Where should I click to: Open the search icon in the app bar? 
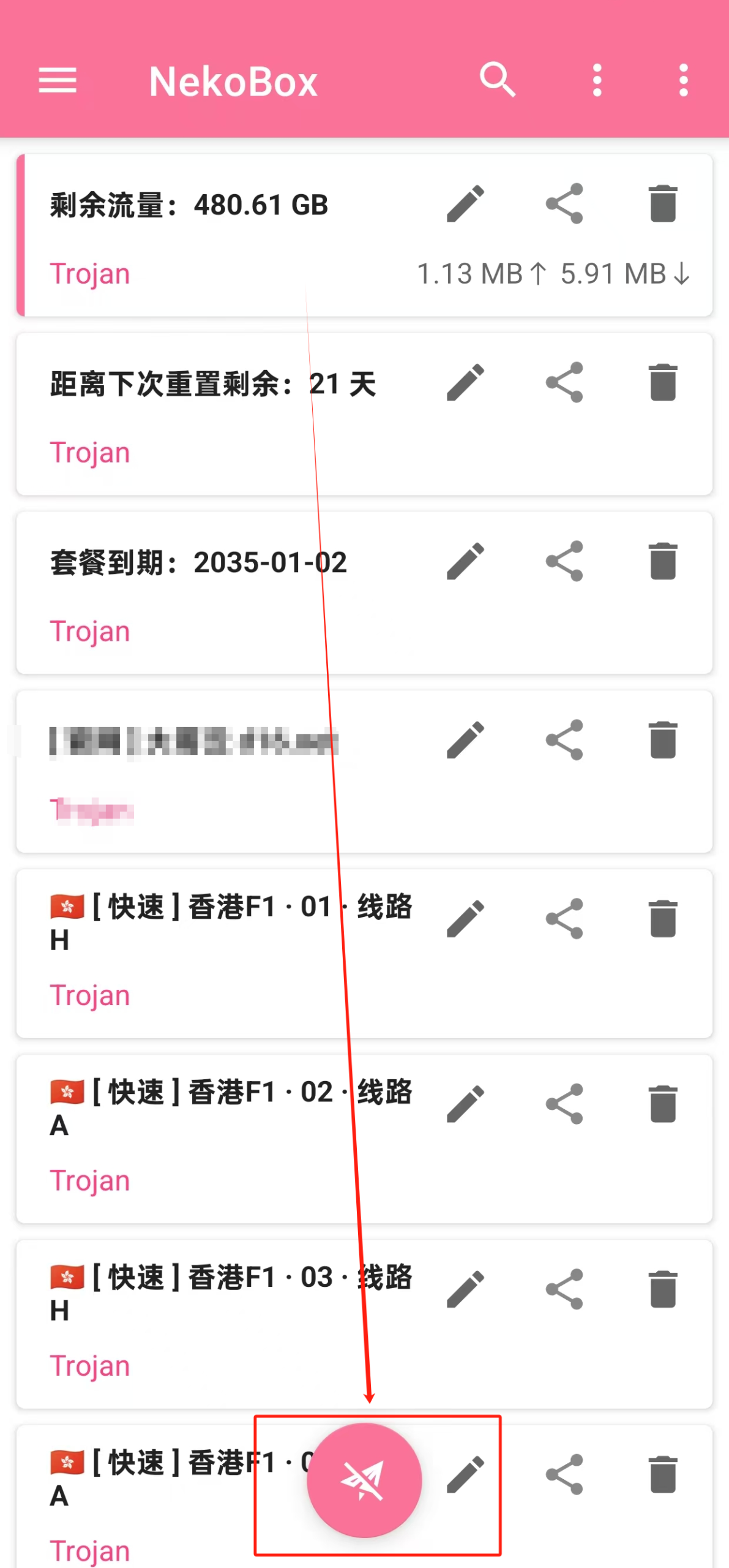(x=497, y=80)
